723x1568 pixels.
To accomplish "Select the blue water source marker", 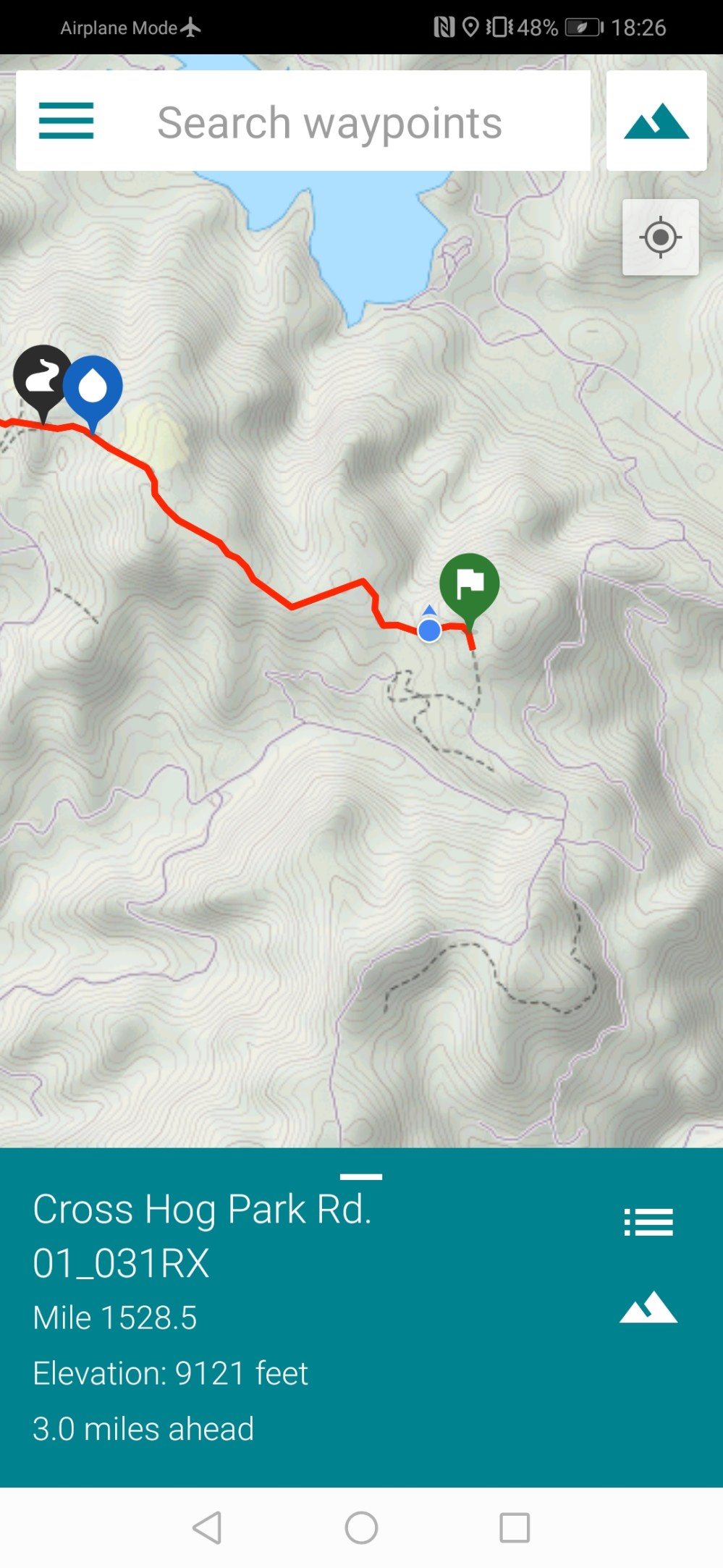I will (x=93, y=387).
